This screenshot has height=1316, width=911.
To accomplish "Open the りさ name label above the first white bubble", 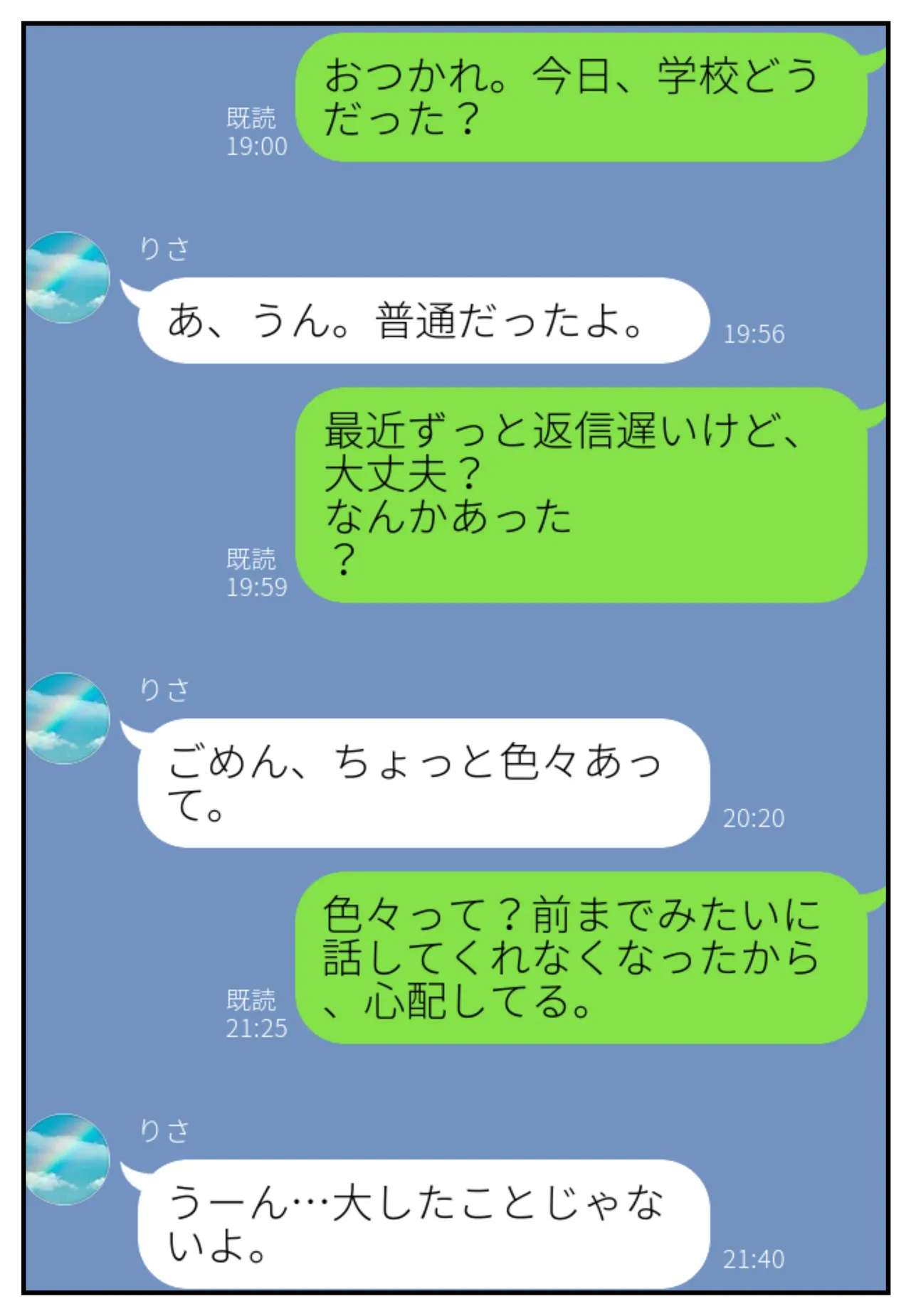I will 164,249.
